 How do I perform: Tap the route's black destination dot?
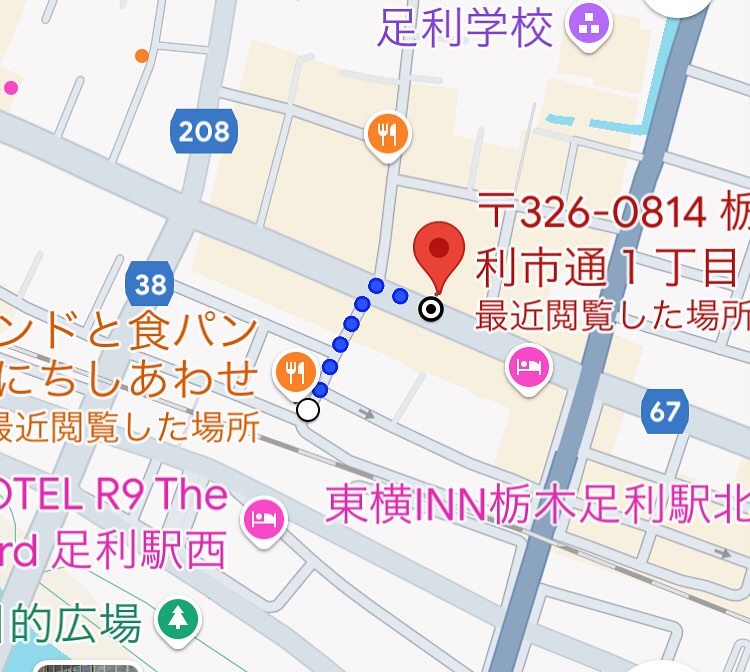432,309
